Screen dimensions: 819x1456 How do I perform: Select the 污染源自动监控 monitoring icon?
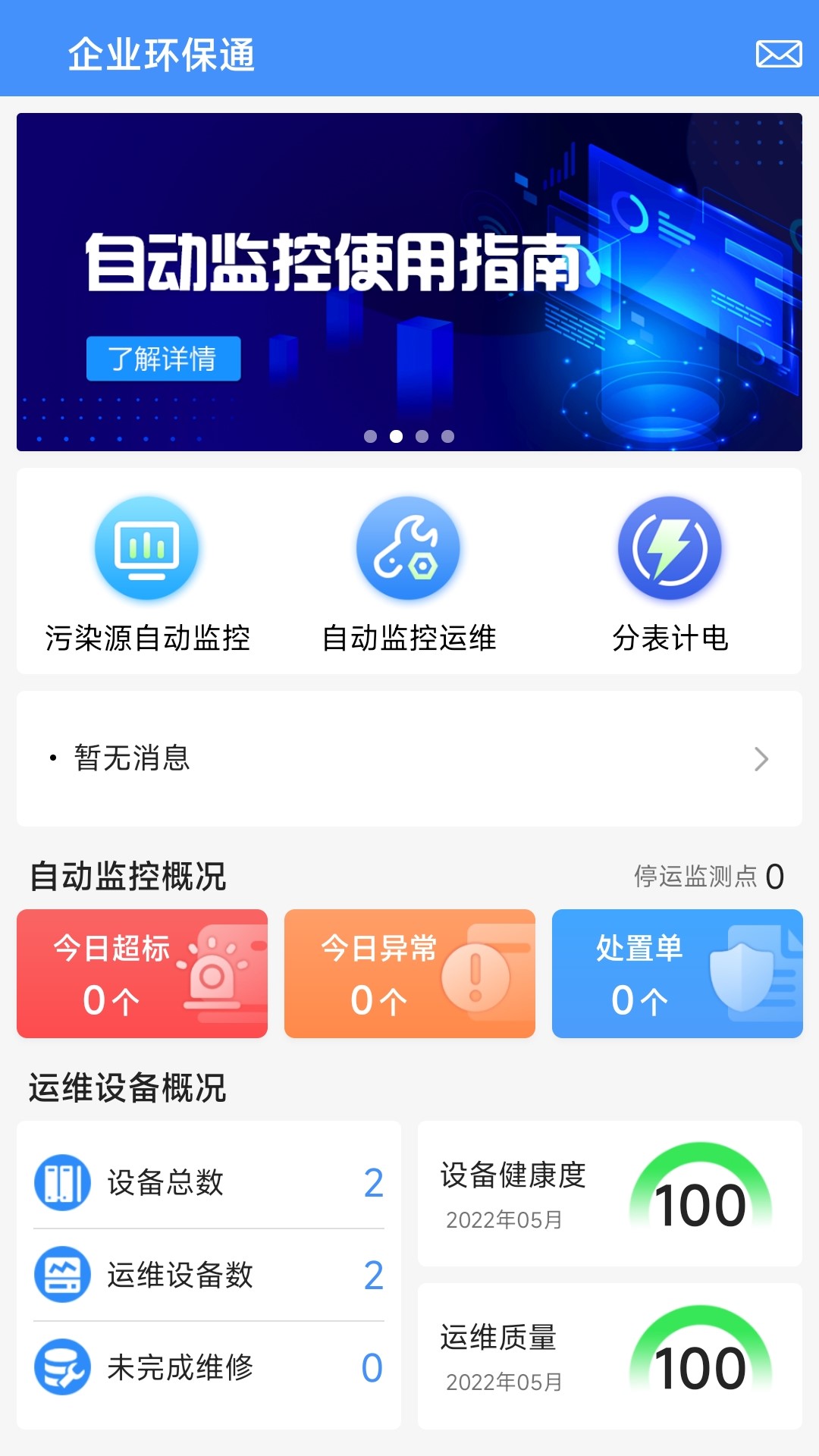[146, 548]
